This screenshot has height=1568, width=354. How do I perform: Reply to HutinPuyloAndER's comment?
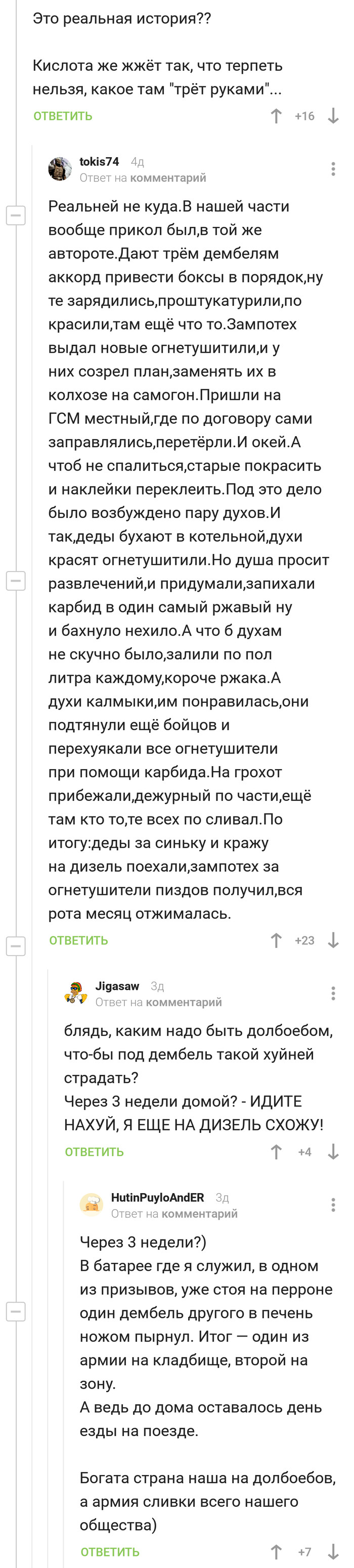coord(110,1551)
